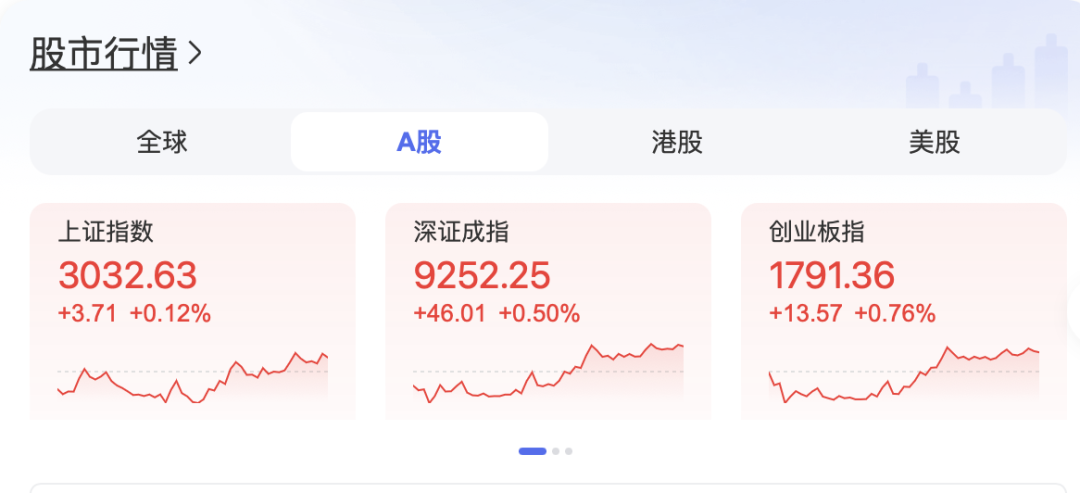Select the A股 tab
This screenshot has height=493, width=1080.
[x=419, y=142]
